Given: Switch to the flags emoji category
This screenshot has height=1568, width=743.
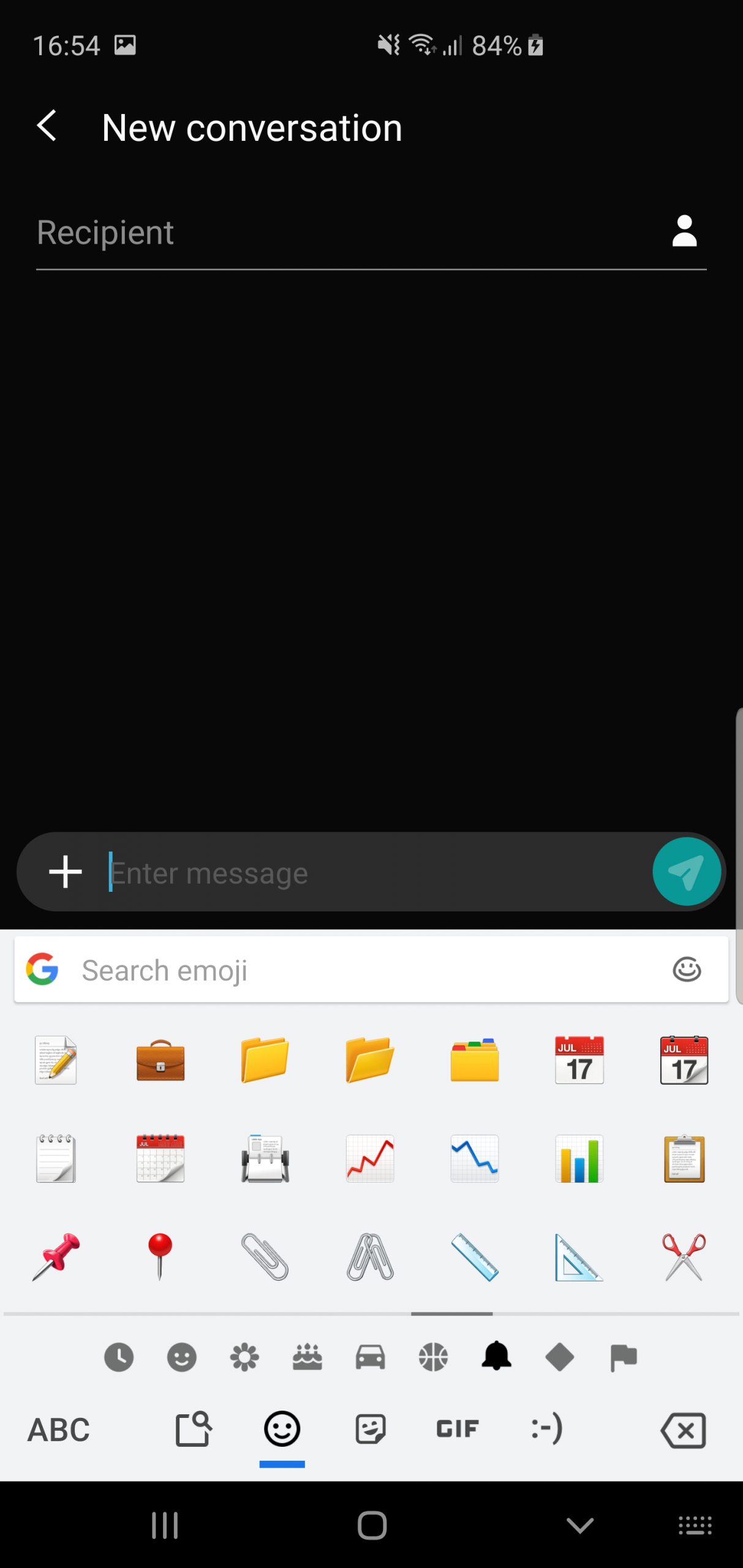Looking at the screenshot, I should point(624,1357).
